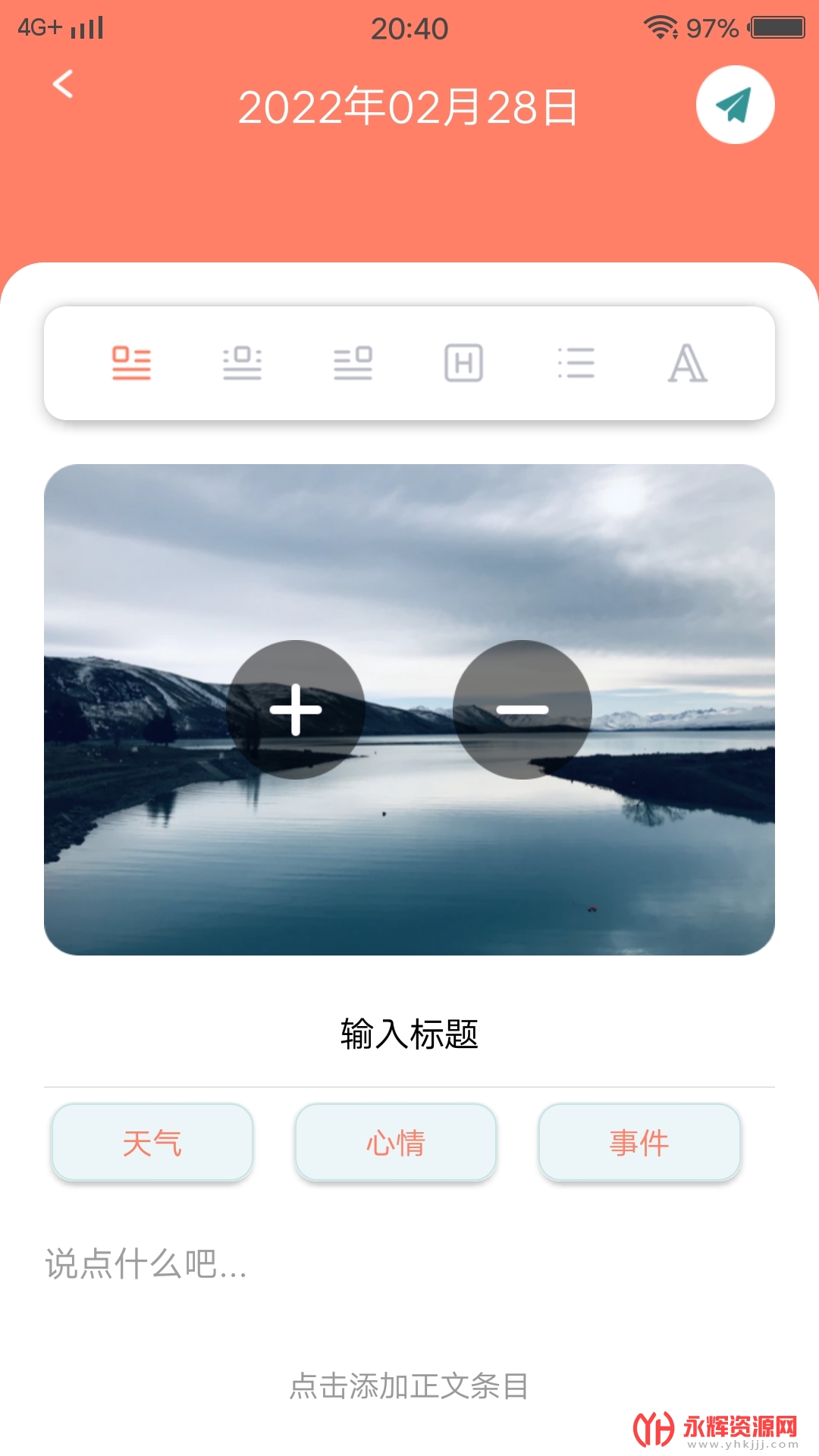Apply the heading H format
The height and width of the screenshot is (1456, 819).
tap(463, 363)
